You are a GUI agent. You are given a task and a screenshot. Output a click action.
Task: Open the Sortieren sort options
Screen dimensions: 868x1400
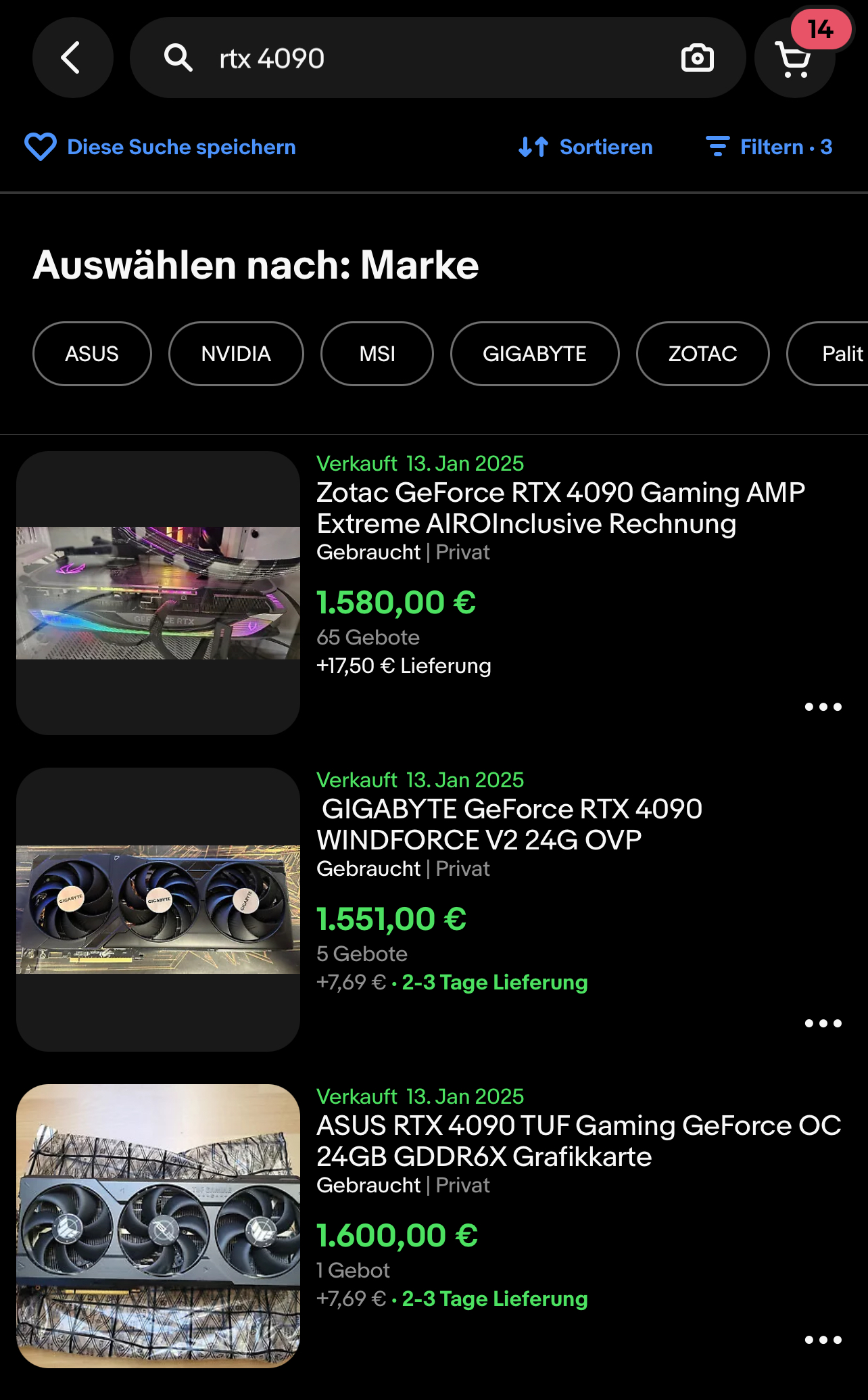(585, 147)
